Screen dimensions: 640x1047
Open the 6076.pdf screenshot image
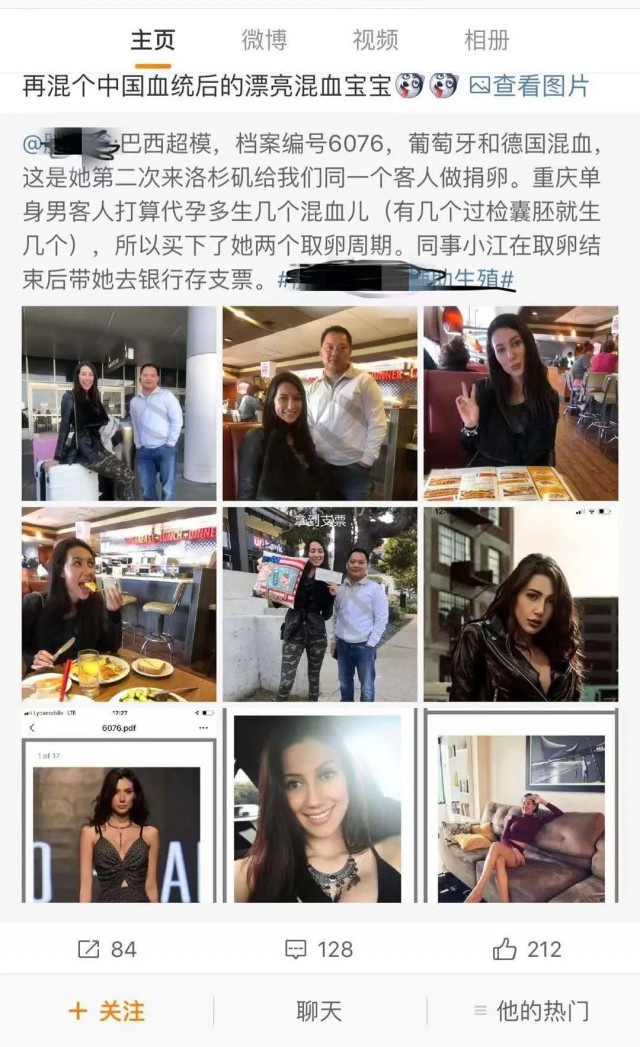119,806
